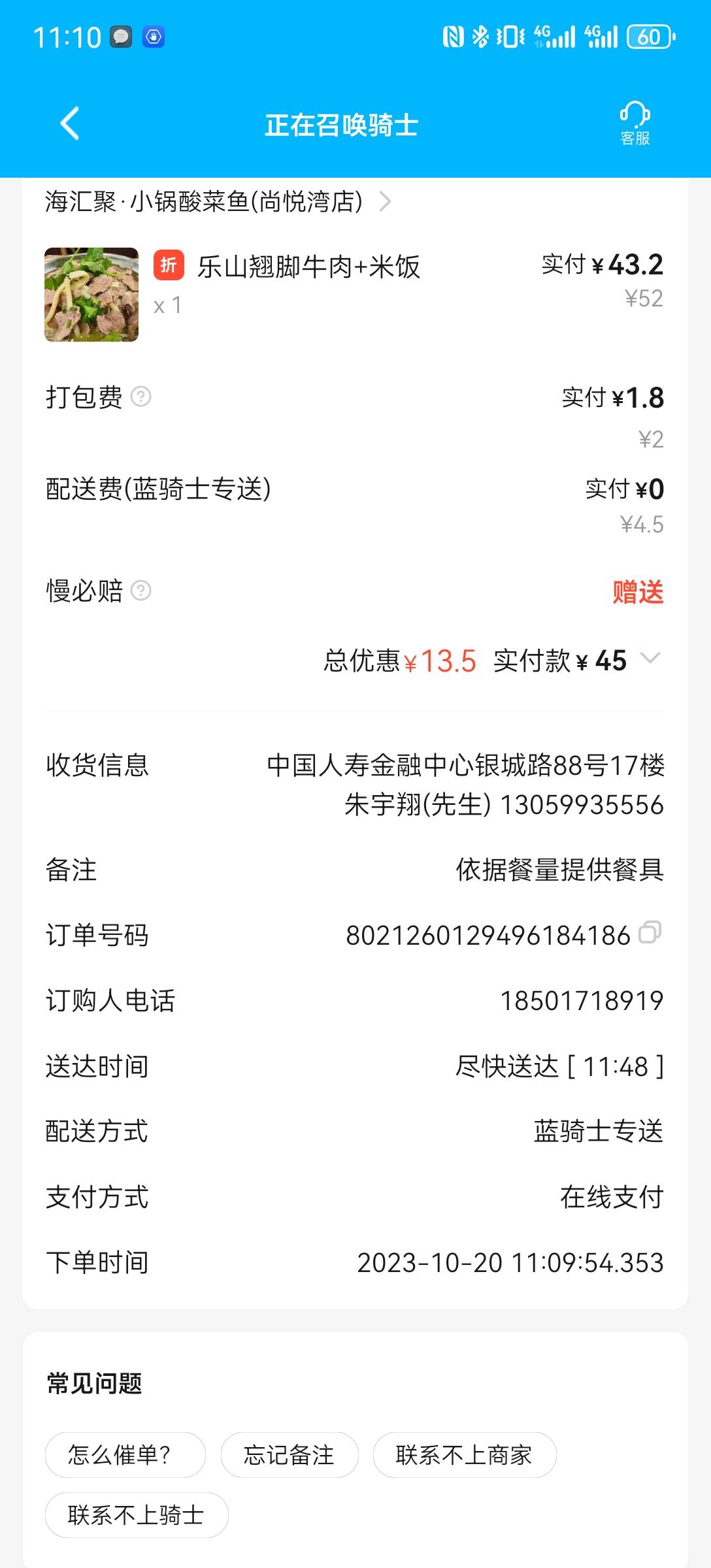Select the 联系不上骑士 question chip
711x1568 pixels.
[137, 1515]
